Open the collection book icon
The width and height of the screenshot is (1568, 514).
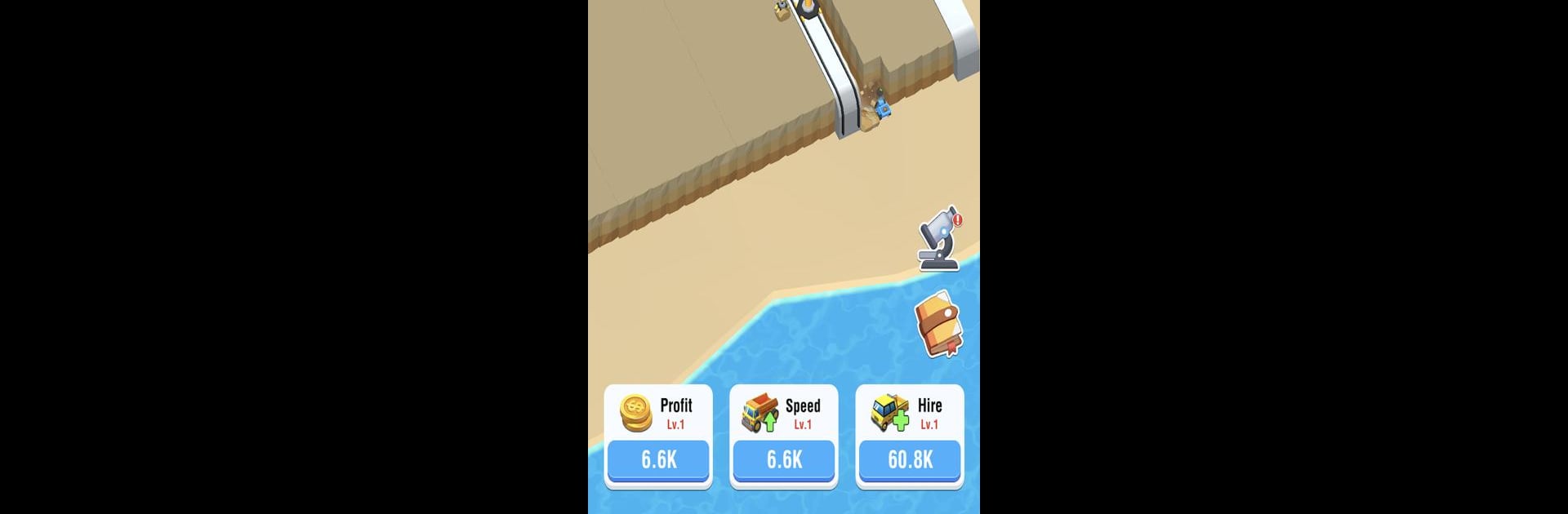pos(938,326)
